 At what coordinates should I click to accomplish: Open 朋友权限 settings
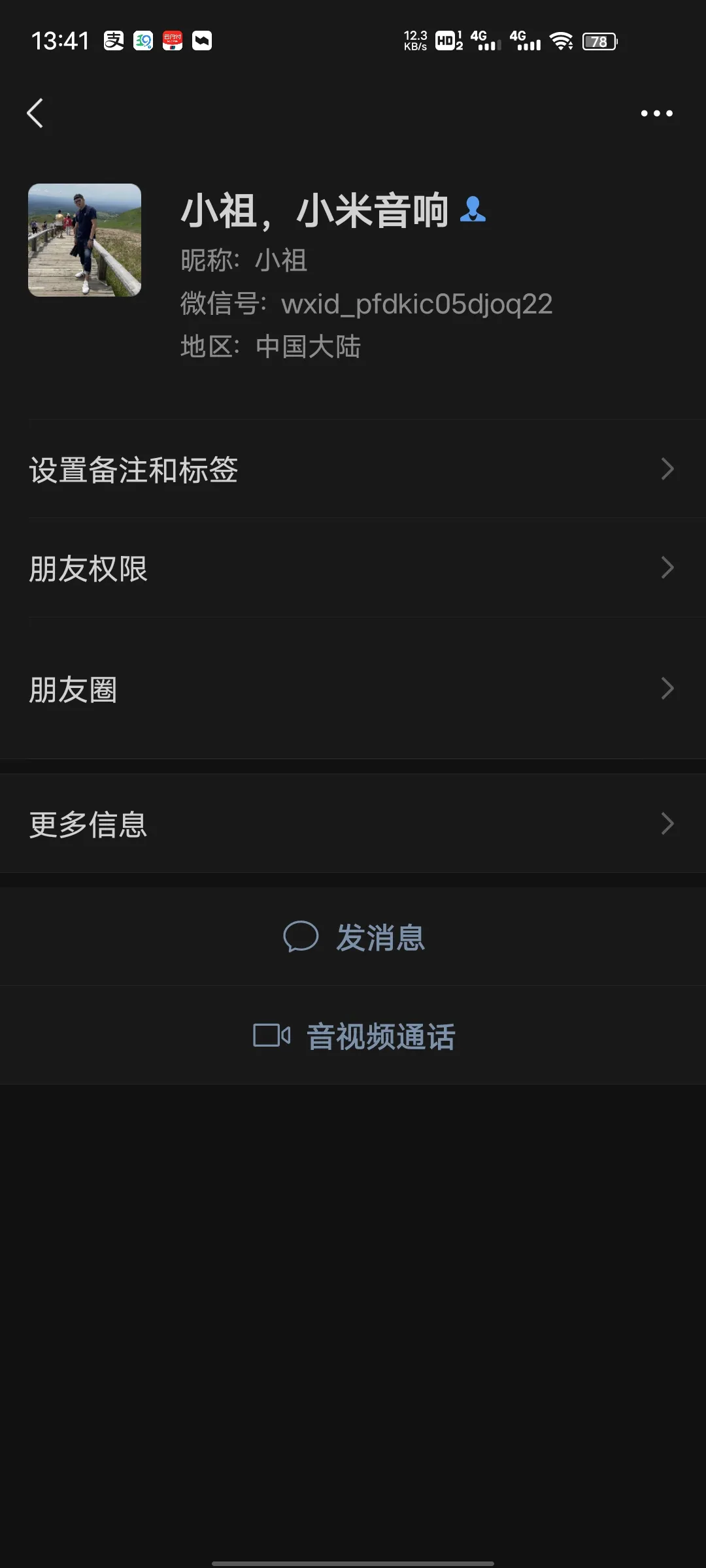click(353, 568)
